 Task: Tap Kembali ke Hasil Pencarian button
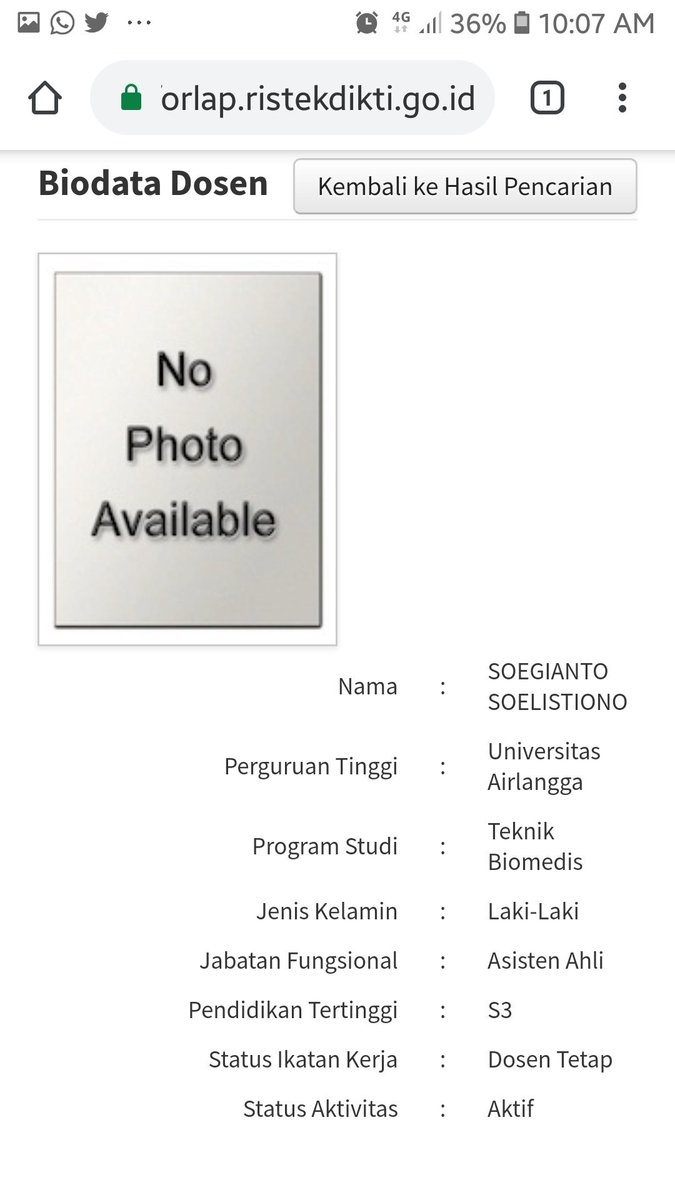coord(464,186)
